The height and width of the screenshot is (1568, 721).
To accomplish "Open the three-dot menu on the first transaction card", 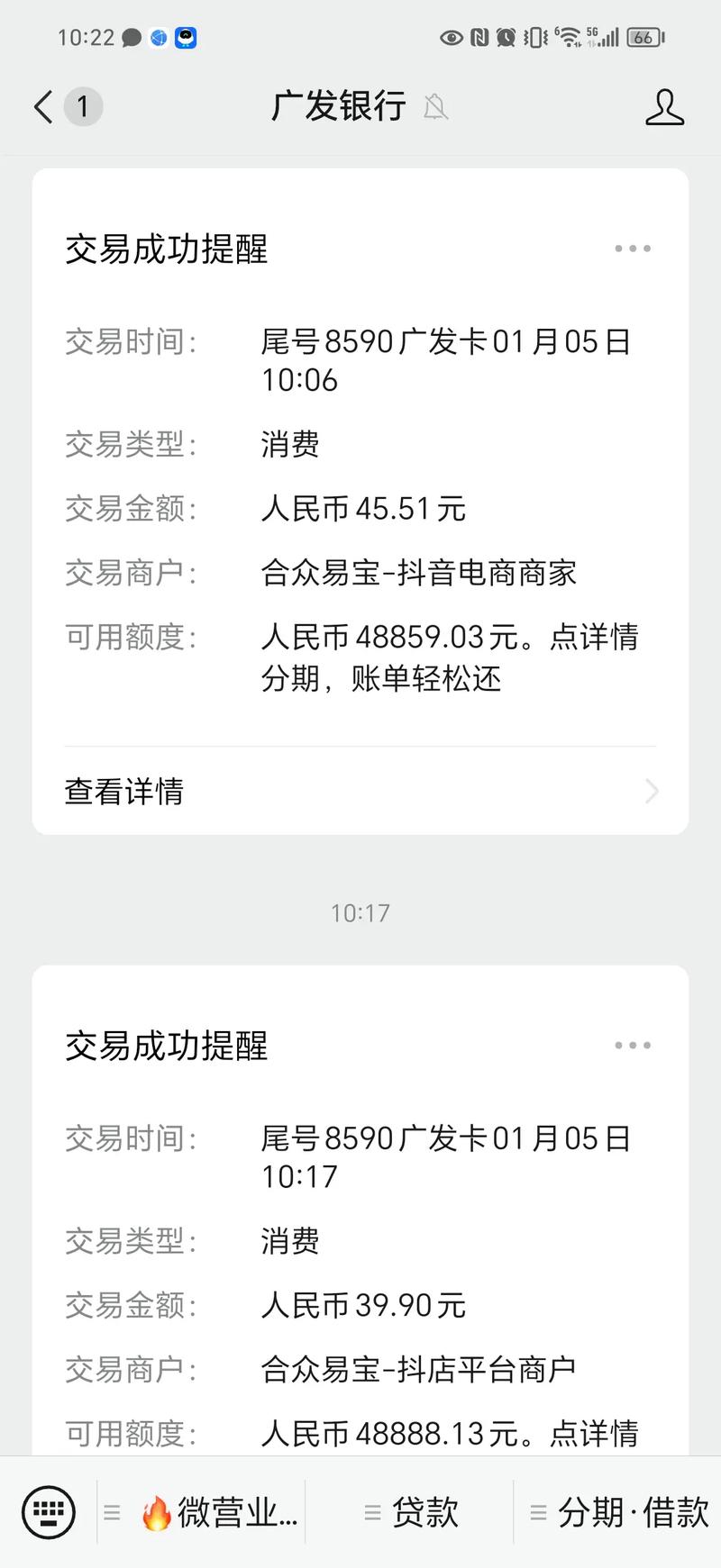I will pos(632,249).
